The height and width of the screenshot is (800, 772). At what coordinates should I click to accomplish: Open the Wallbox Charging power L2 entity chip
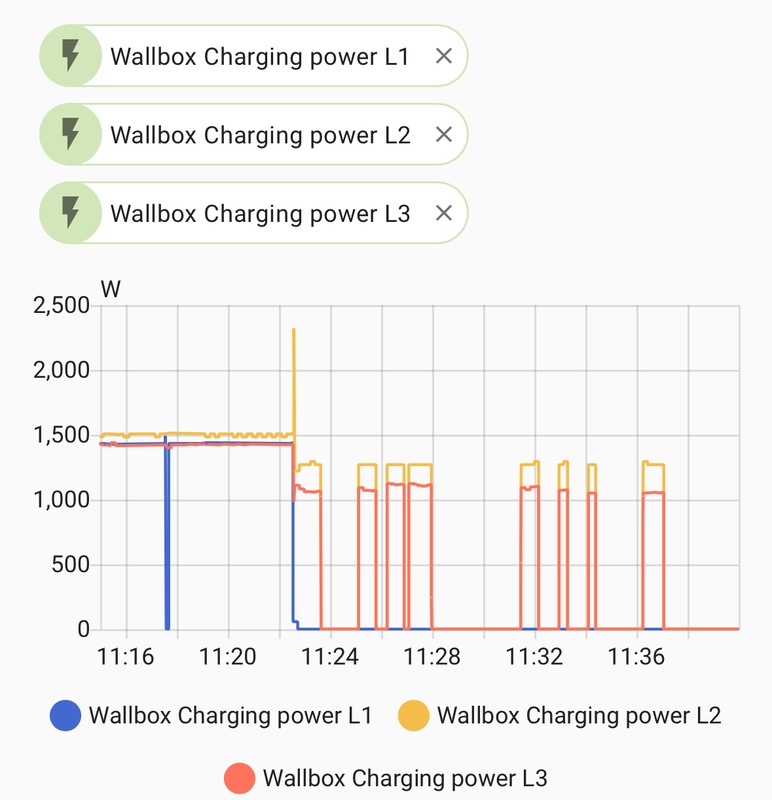[x=258, y=134]
